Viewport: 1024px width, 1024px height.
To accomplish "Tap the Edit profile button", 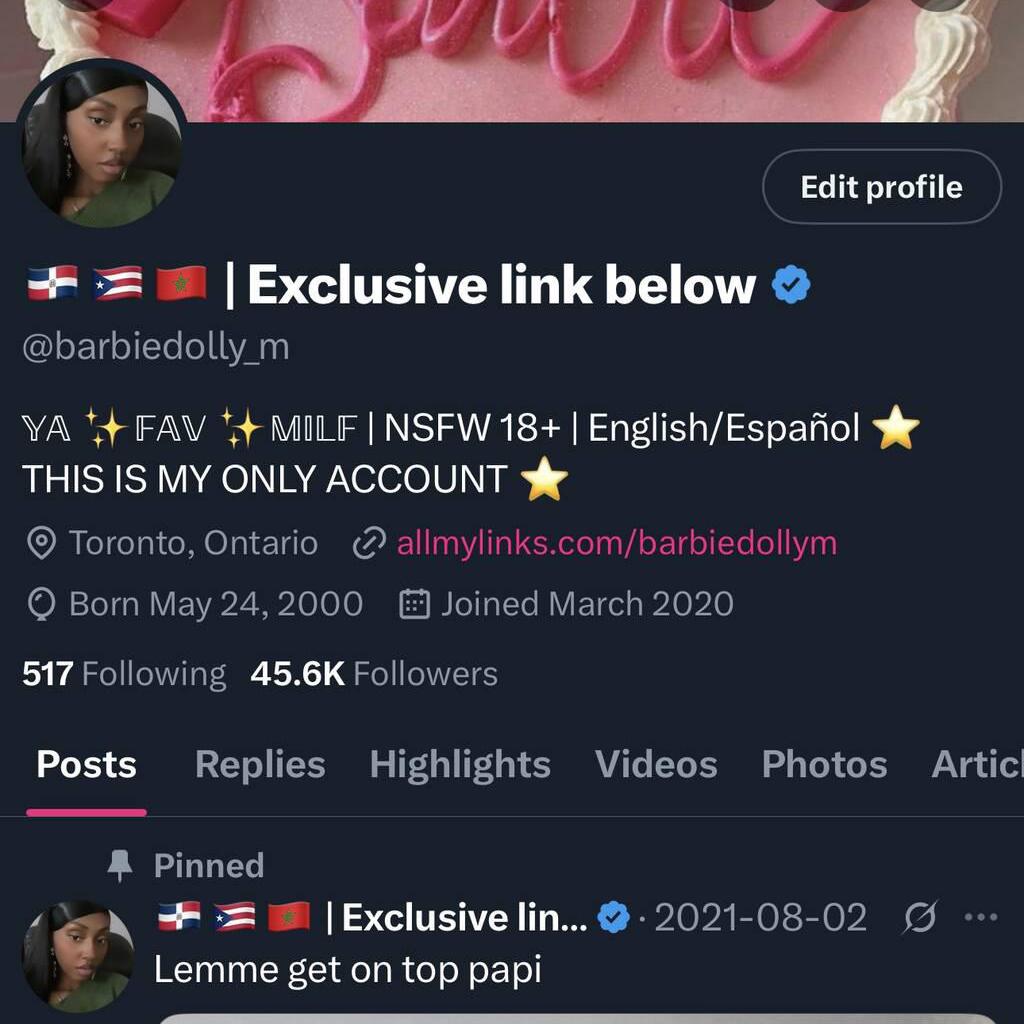I will (881, 187).
